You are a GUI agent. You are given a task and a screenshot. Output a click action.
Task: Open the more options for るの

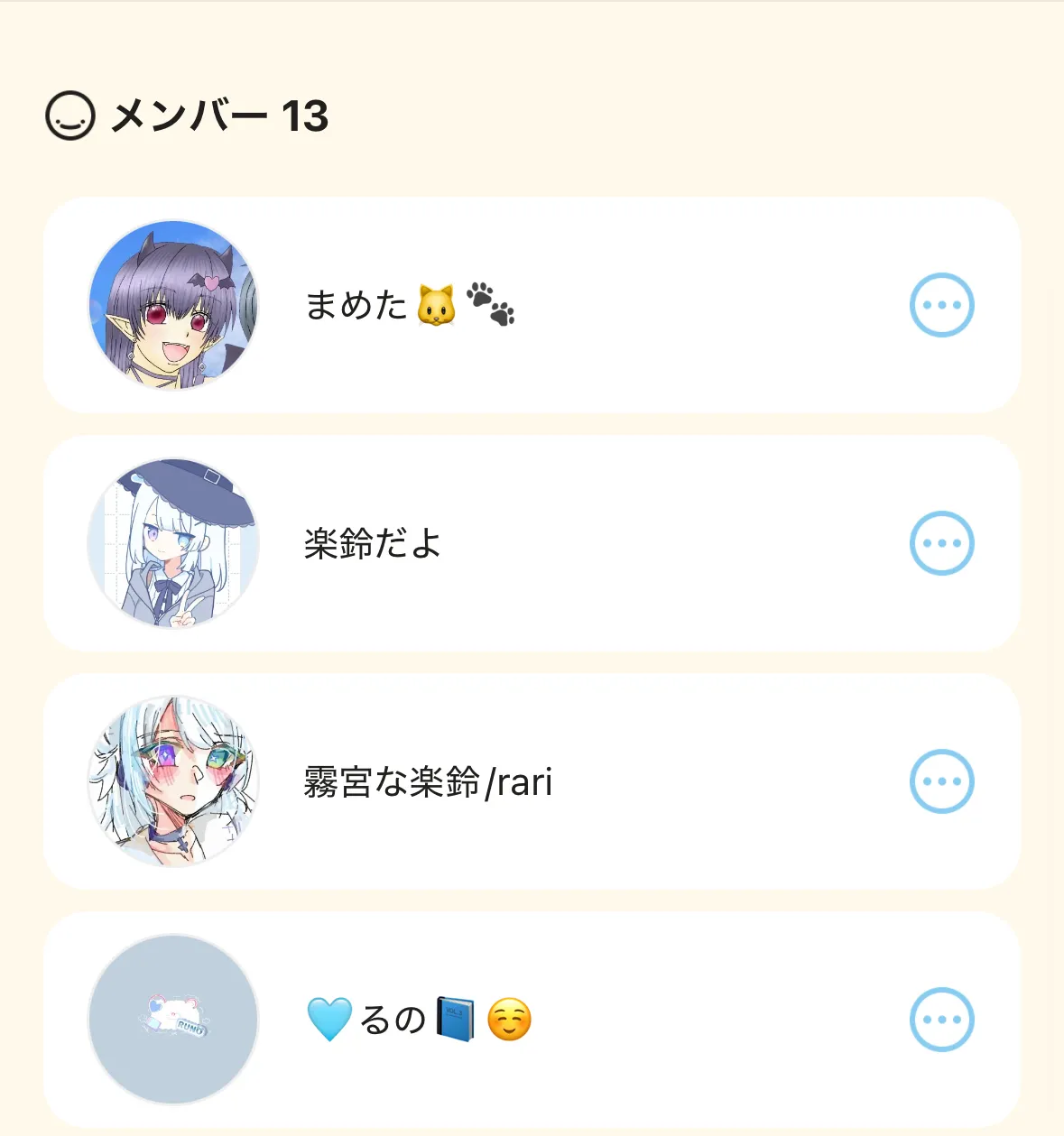pyautogui.click(x=941, y=1020)
